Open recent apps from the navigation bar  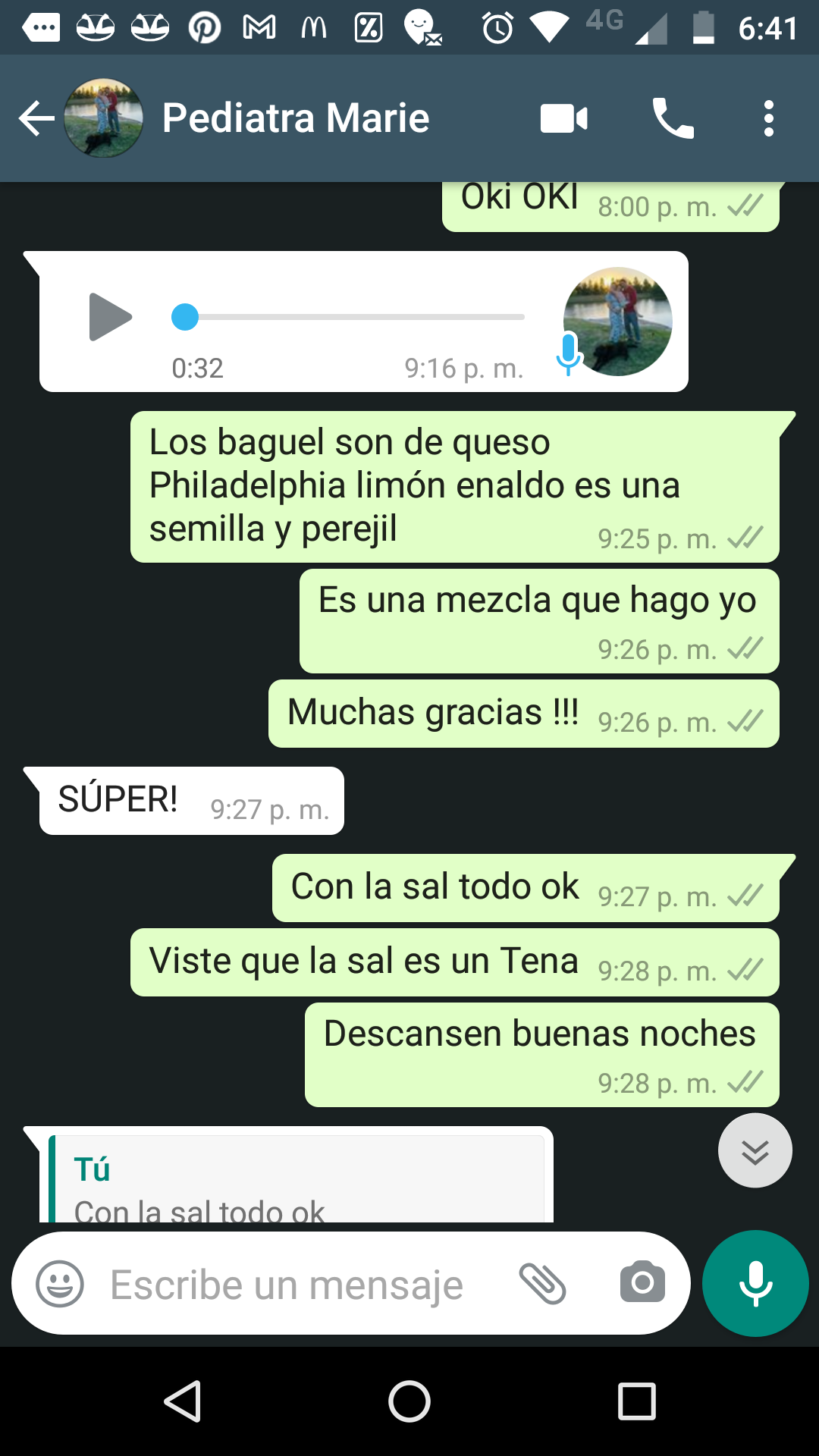[x=636, y=1401]
